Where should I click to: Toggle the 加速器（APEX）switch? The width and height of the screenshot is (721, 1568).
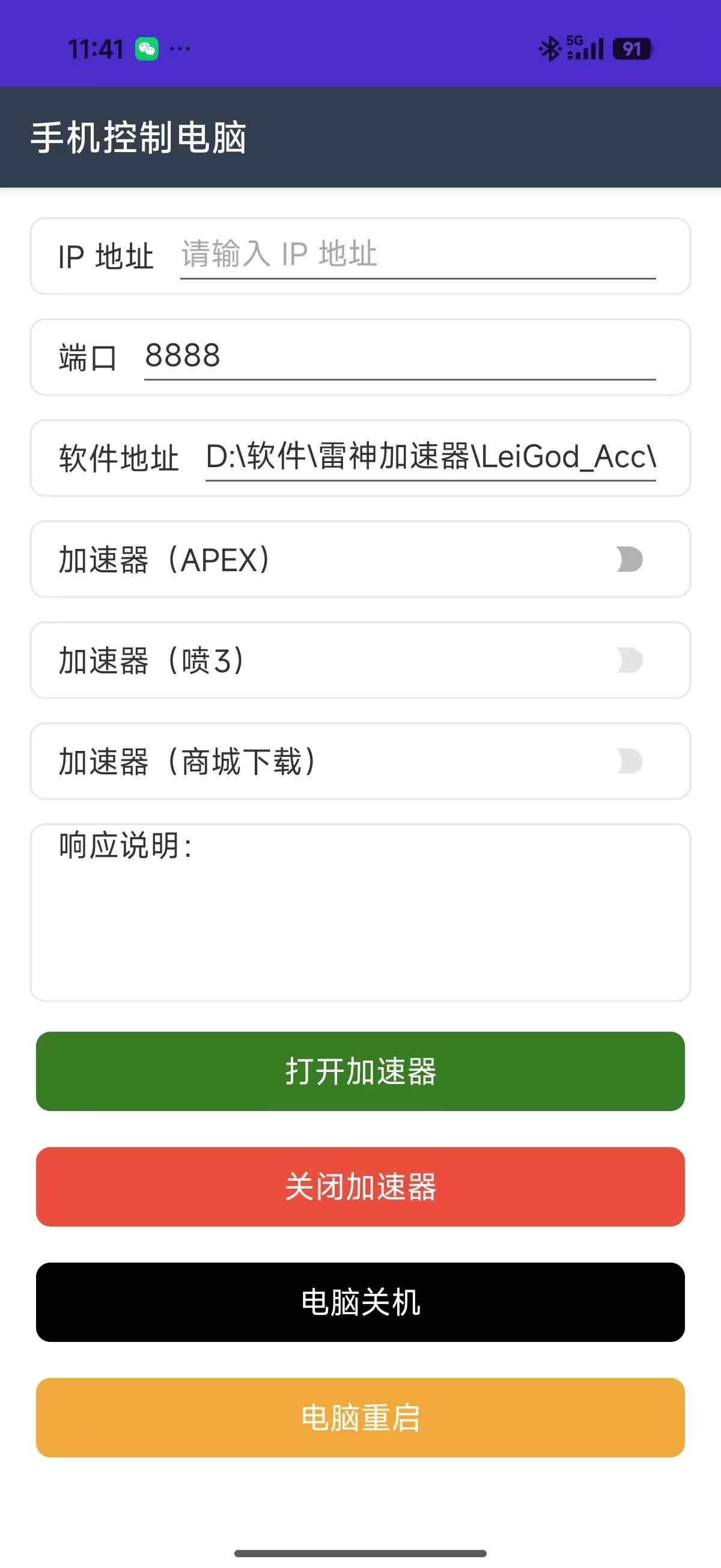[629, 559]
